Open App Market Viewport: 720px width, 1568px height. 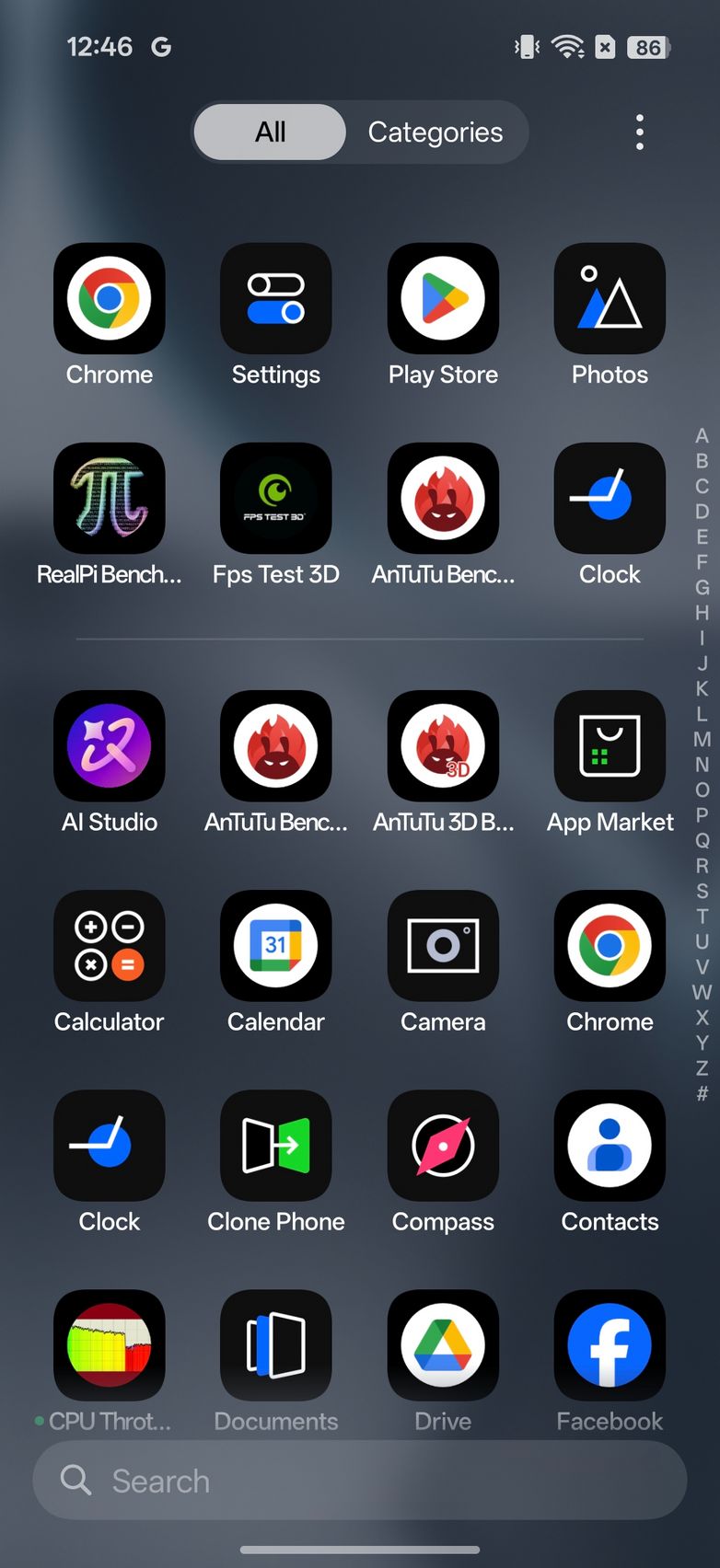coord(610,746)
